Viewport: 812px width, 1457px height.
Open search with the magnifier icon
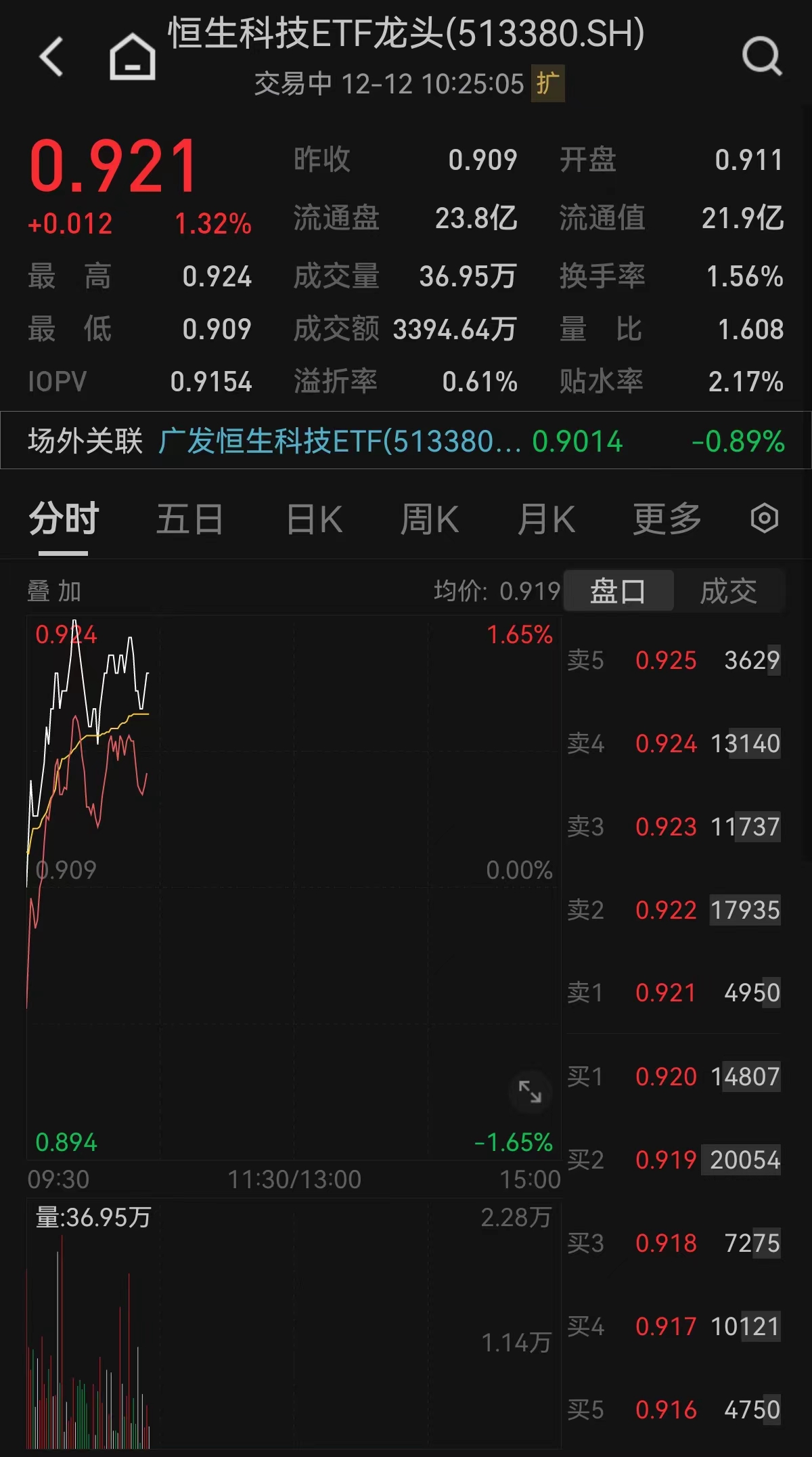(x=762, y=56)
